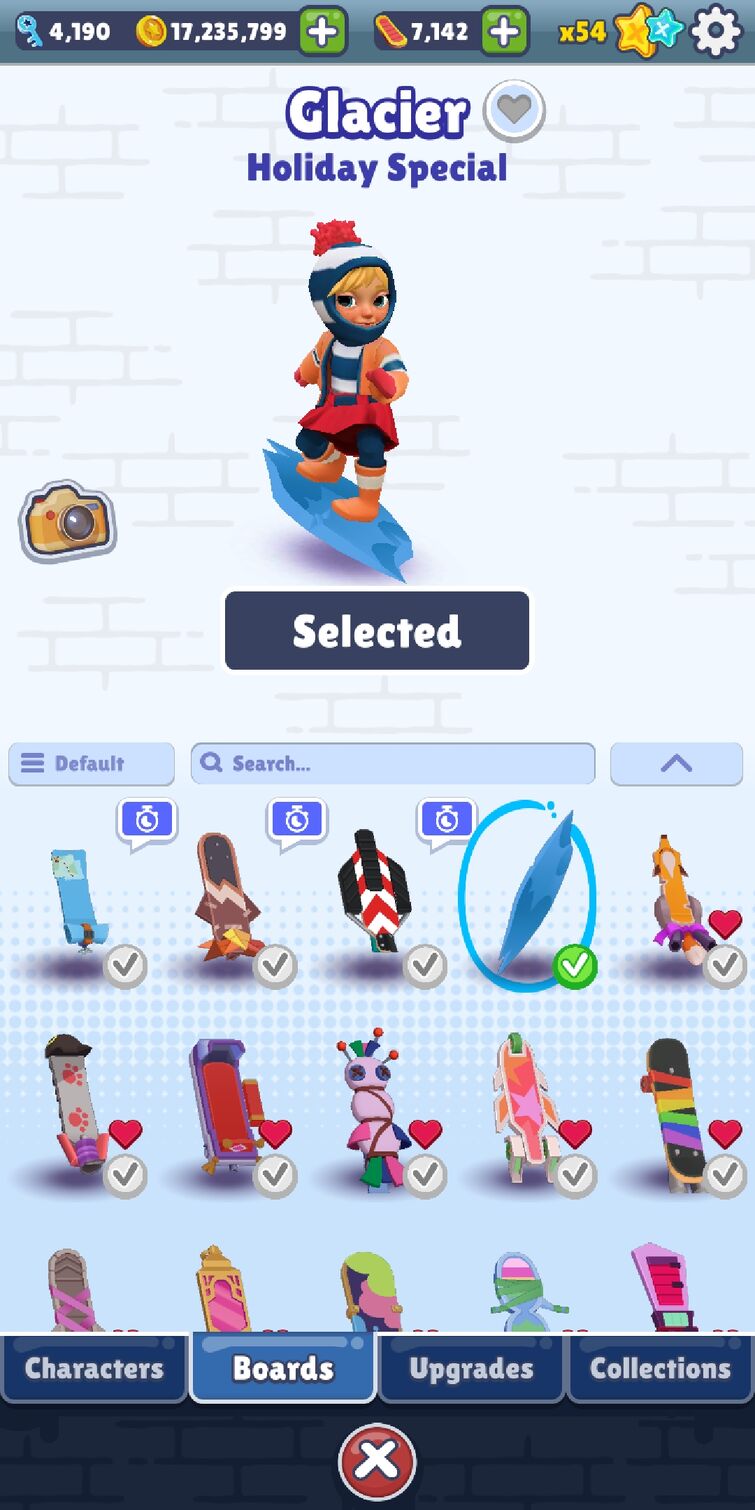Tap the board search field
Image resolution: width=755 pixels, height=1510 pixels.
(393, 764)
